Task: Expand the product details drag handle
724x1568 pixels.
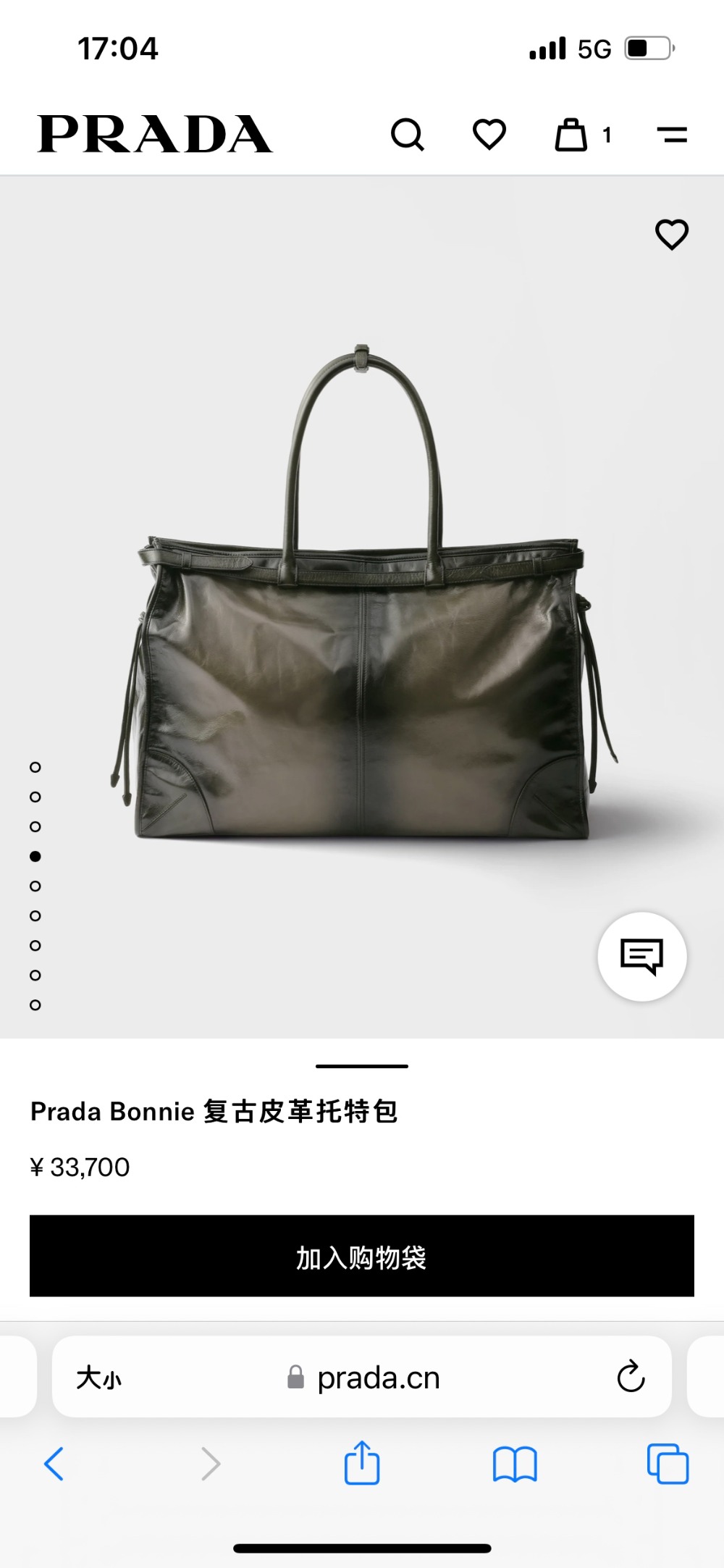Action: [362, 1066]
